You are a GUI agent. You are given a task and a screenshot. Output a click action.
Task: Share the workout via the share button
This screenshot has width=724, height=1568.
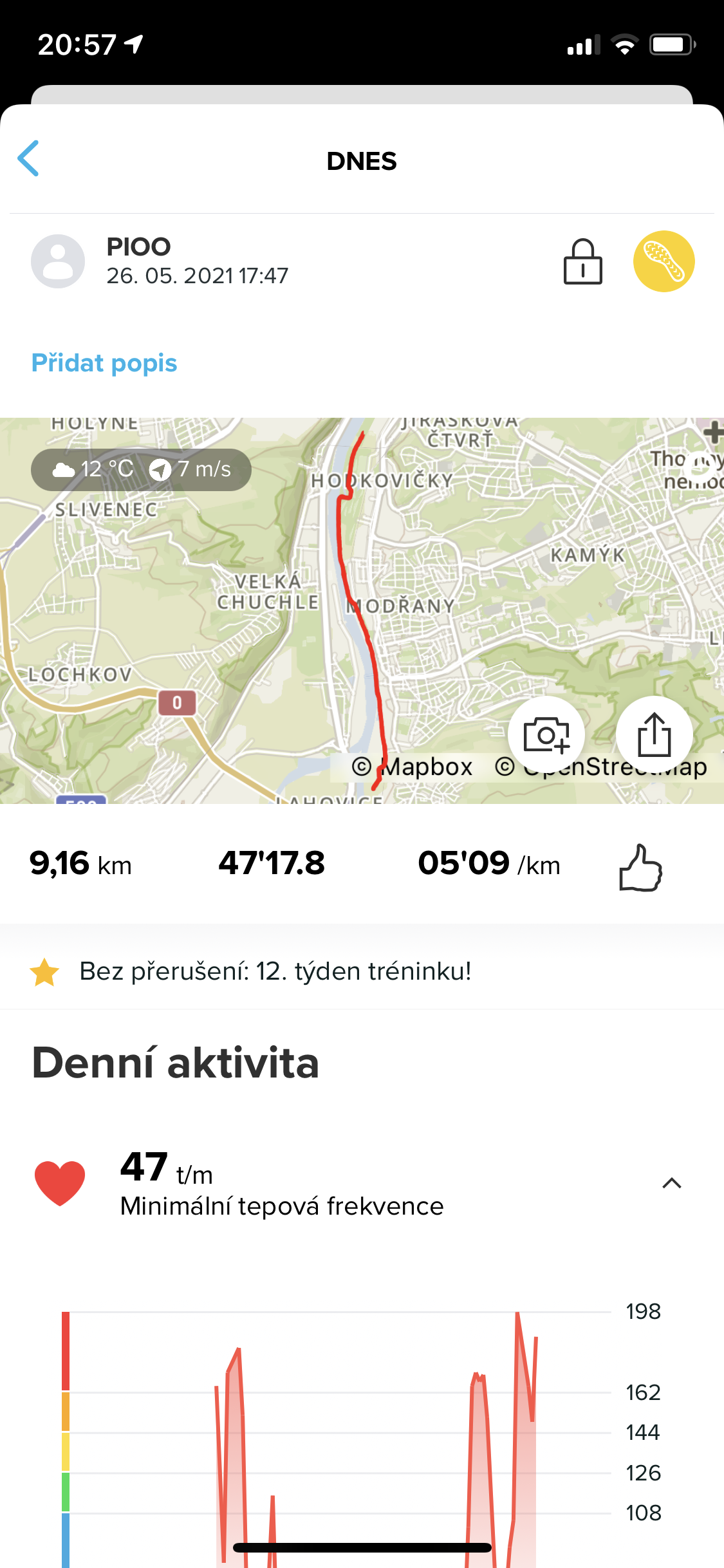coord(654,734)
